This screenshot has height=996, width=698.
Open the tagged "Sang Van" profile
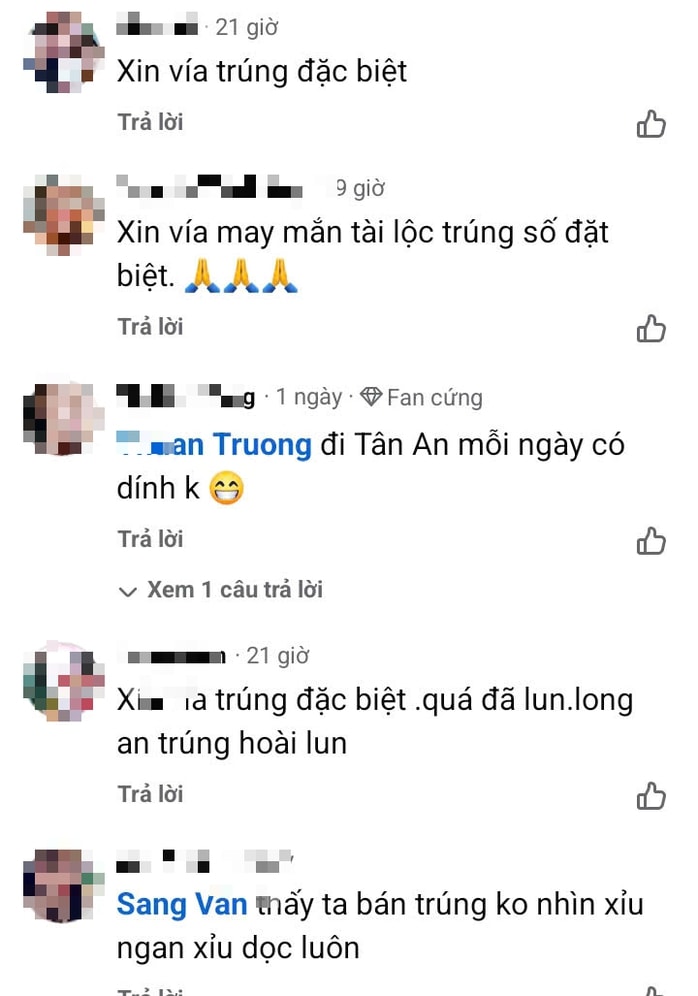pos(181,905)
